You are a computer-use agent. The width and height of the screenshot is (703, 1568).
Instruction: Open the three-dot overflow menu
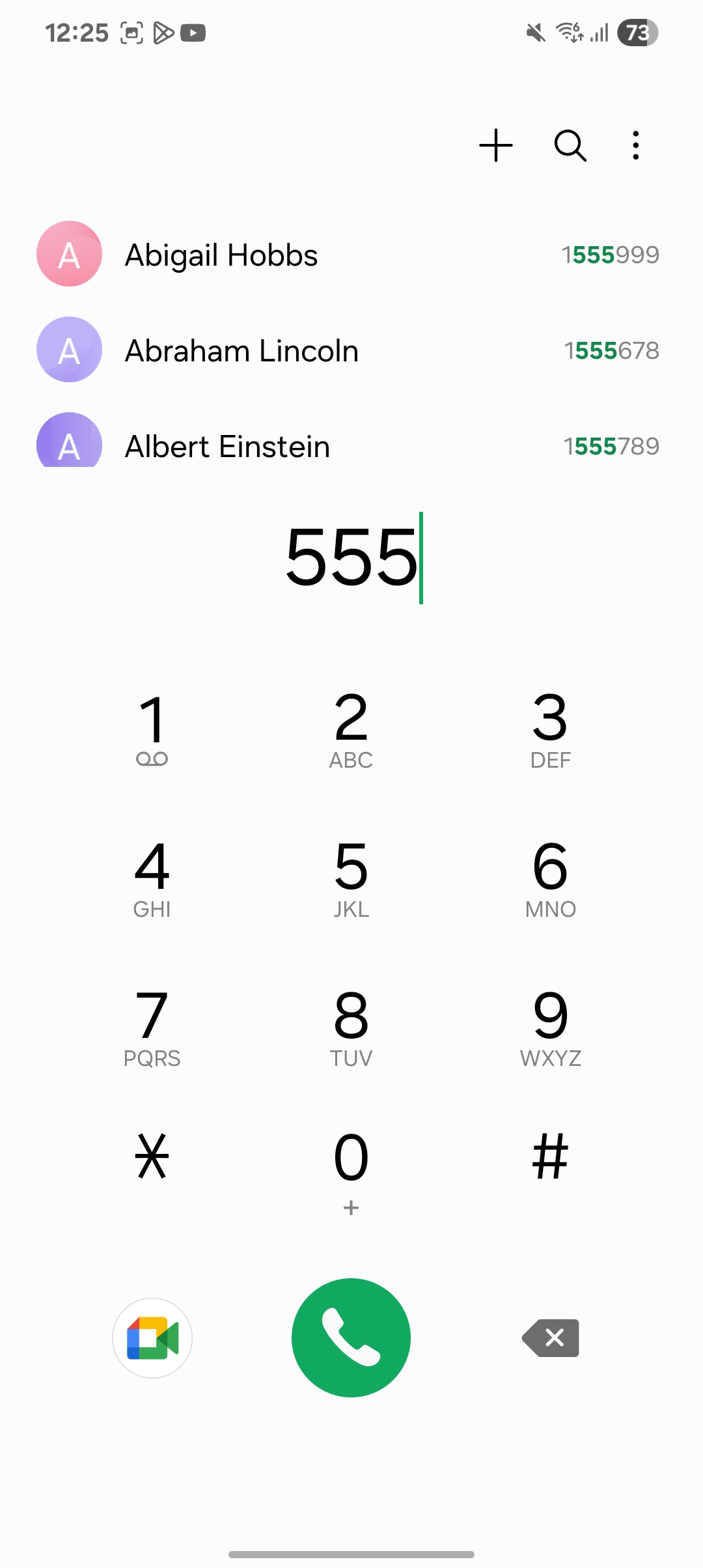pos(636,145)
